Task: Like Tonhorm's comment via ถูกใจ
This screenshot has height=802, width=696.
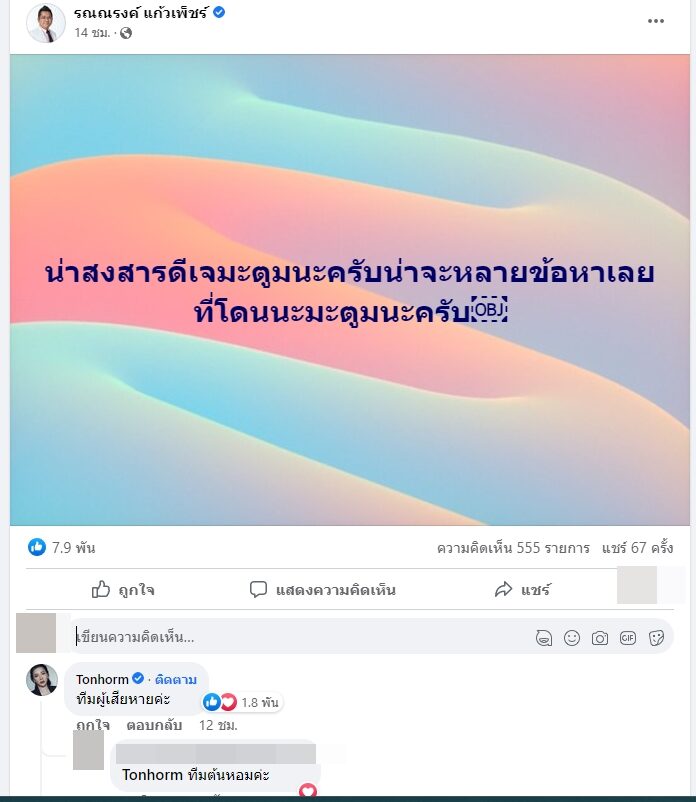Action: 93,725
